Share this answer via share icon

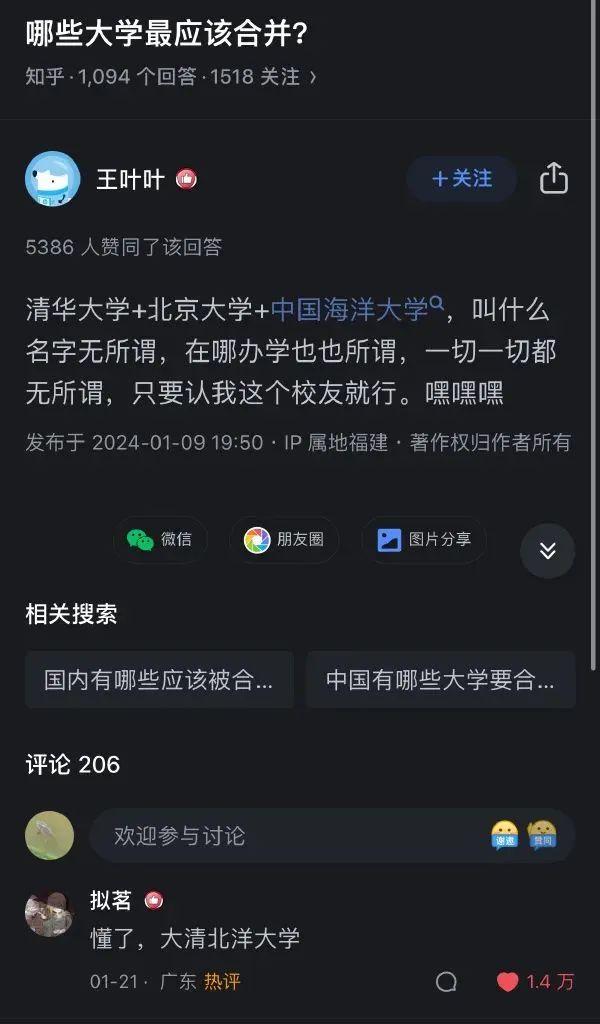(x=553, y=179)
